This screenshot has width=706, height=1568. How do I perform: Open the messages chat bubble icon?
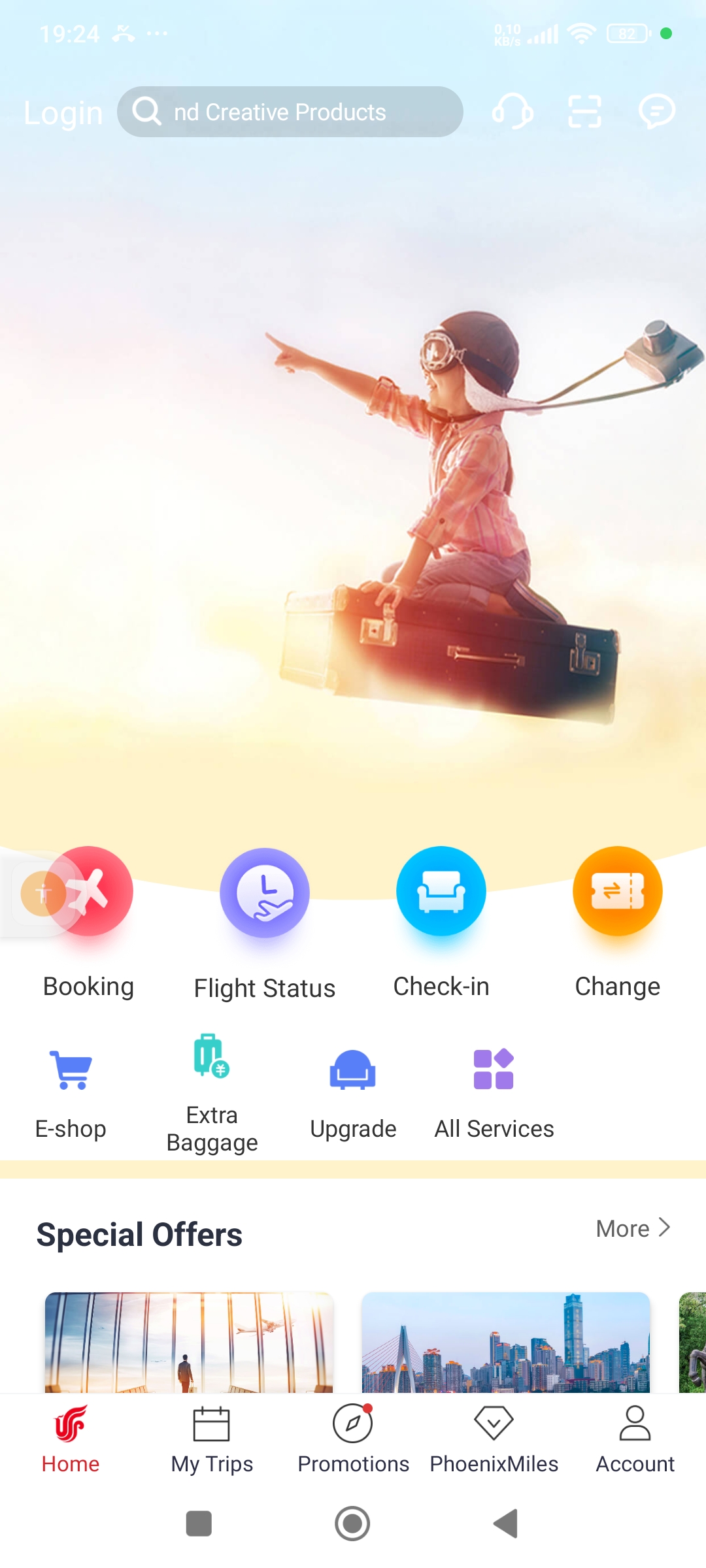656,111
